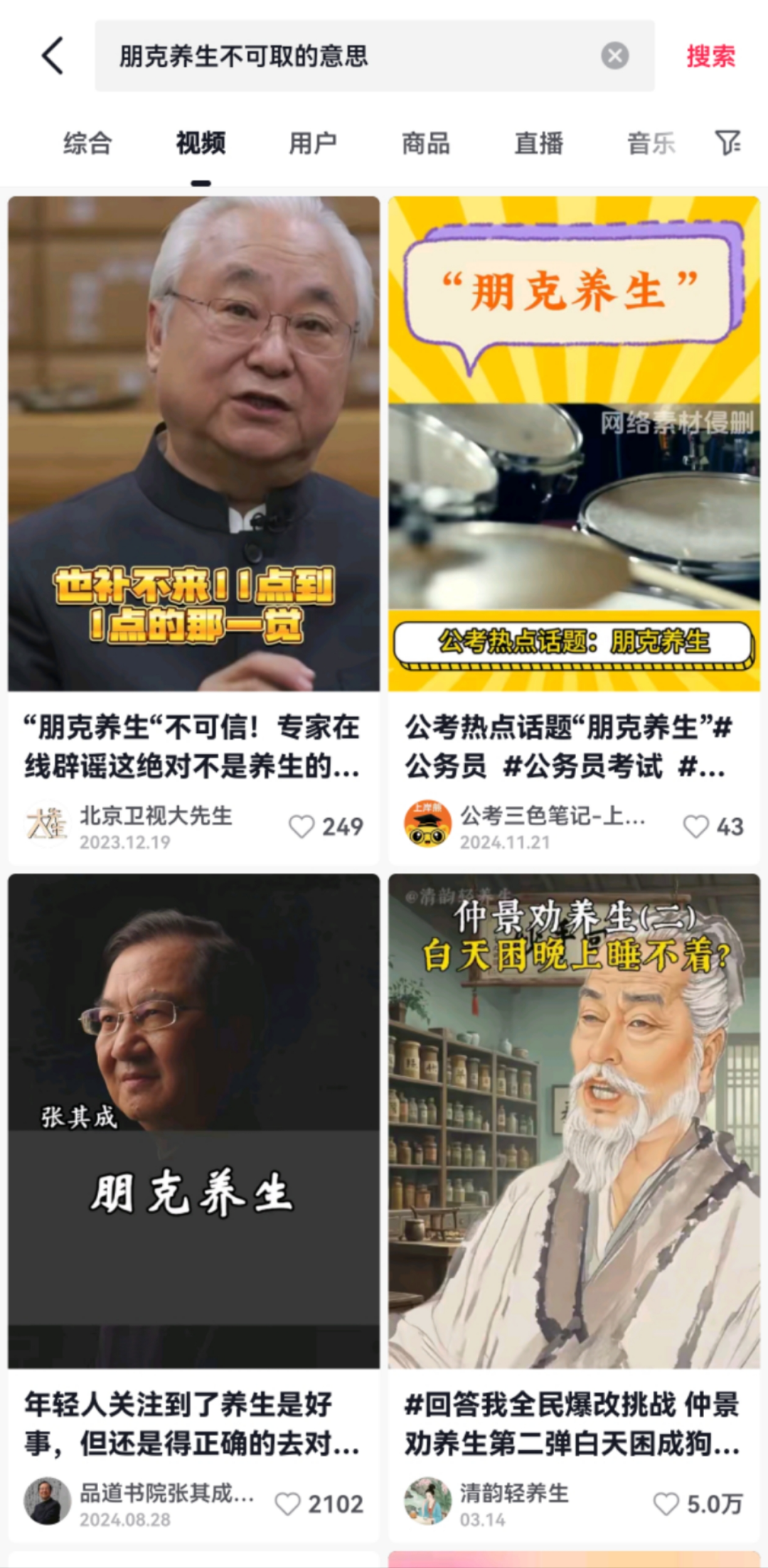768x1568 pixels.
Task: Like the 清韵轻养生 video
Action: 666,1503
